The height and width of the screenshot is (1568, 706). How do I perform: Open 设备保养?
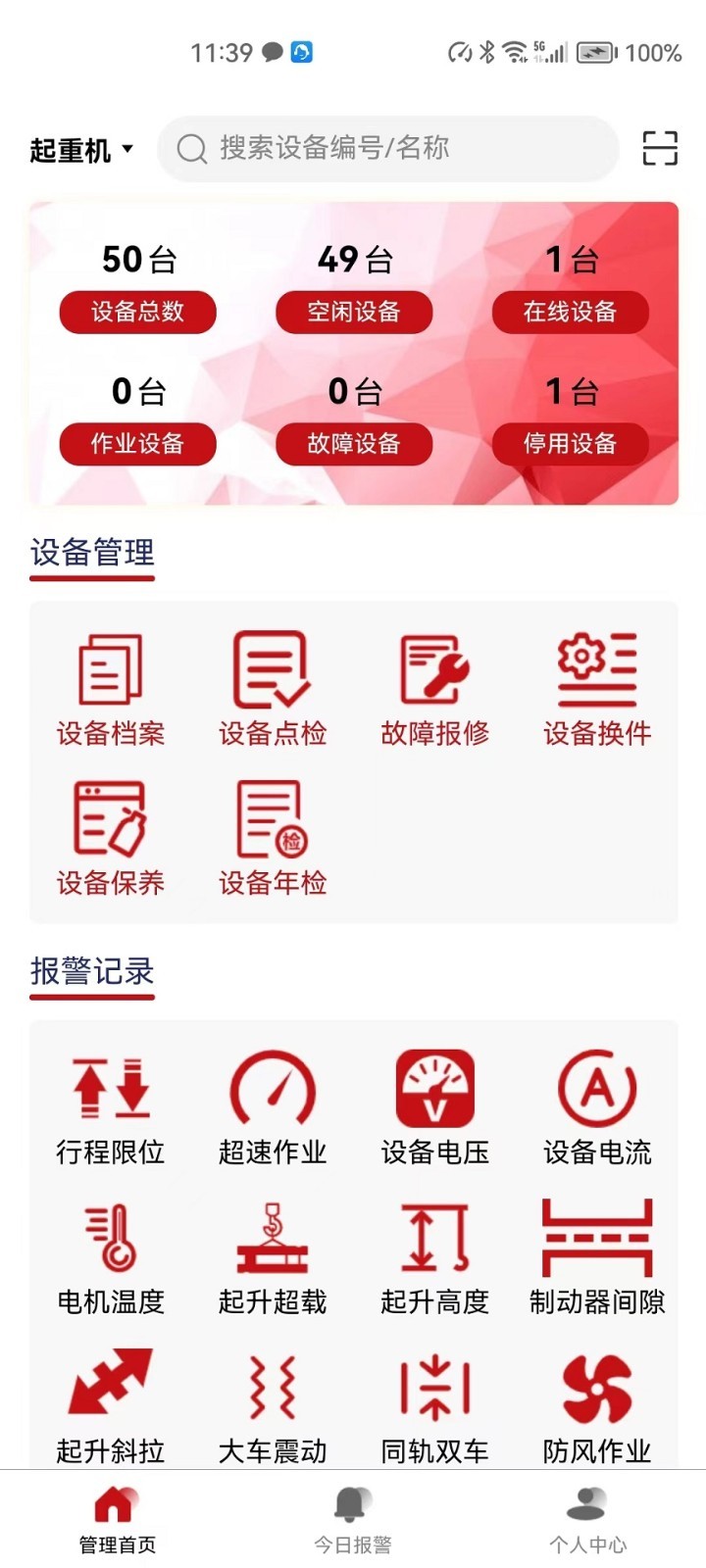111,839
